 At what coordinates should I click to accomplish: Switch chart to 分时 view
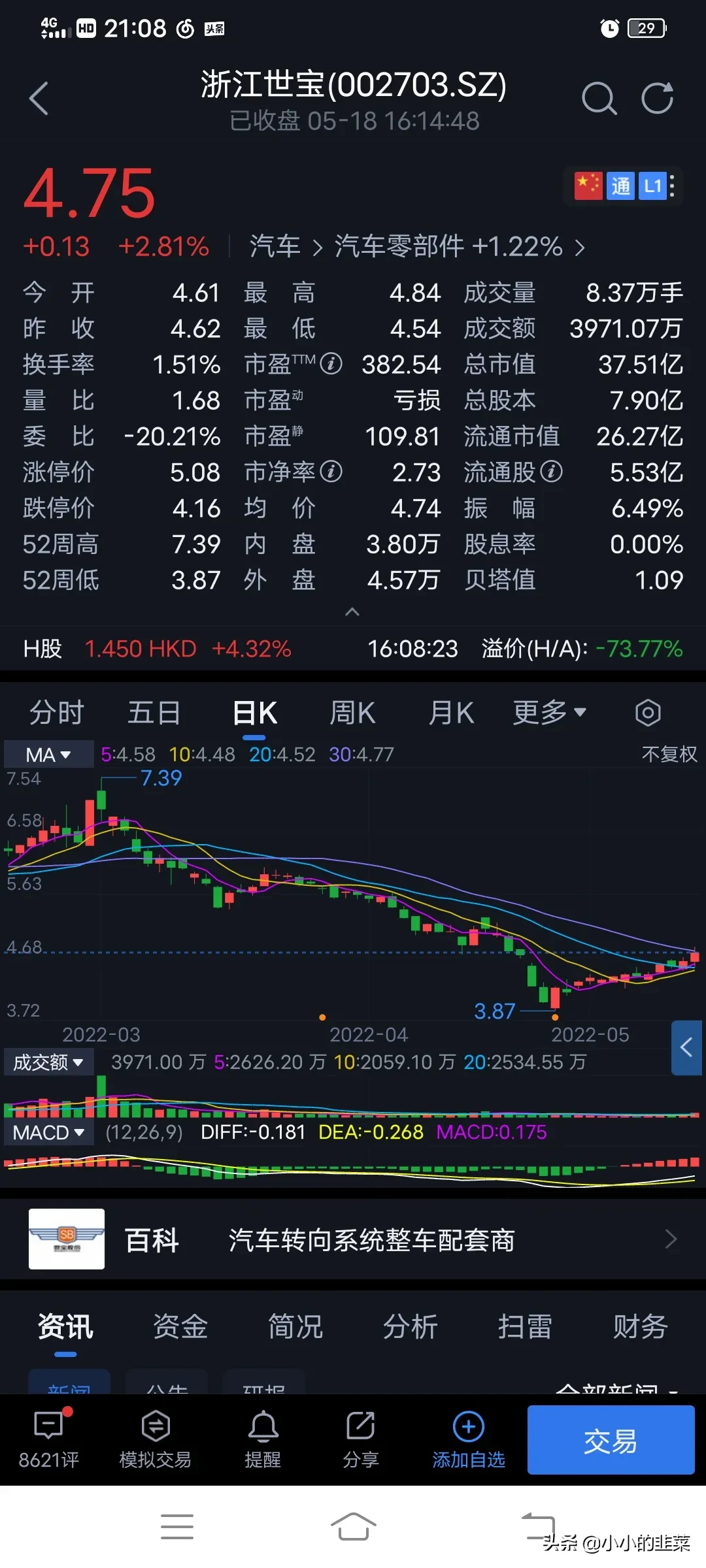coord(57,713)
